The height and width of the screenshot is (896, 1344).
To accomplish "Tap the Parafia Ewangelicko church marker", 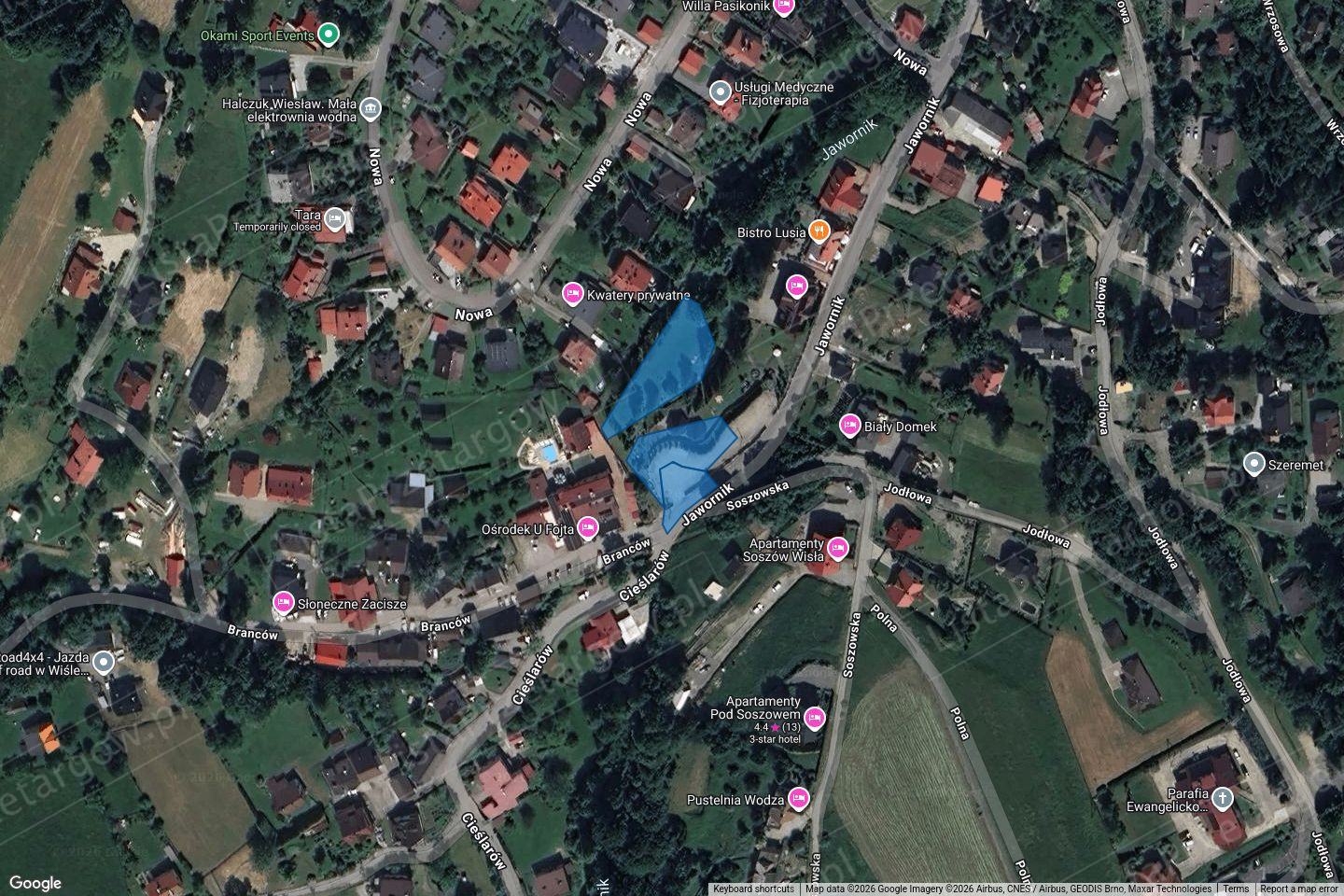I will point(1222,799).
